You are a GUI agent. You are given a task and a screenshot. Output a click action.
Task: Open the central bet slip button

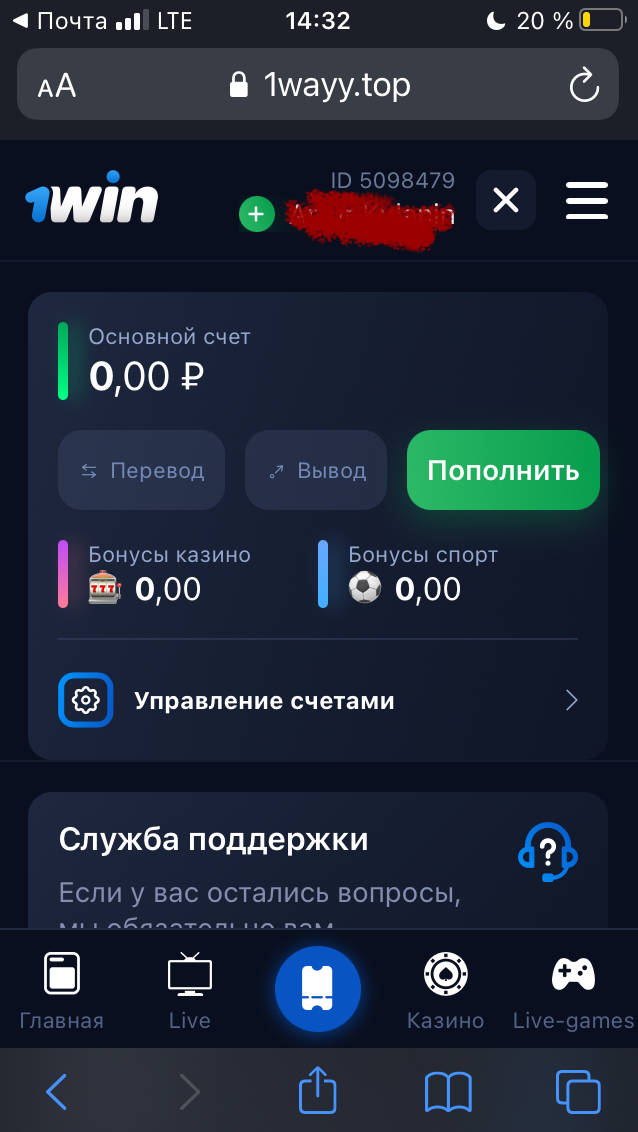(x=318, y=988)
